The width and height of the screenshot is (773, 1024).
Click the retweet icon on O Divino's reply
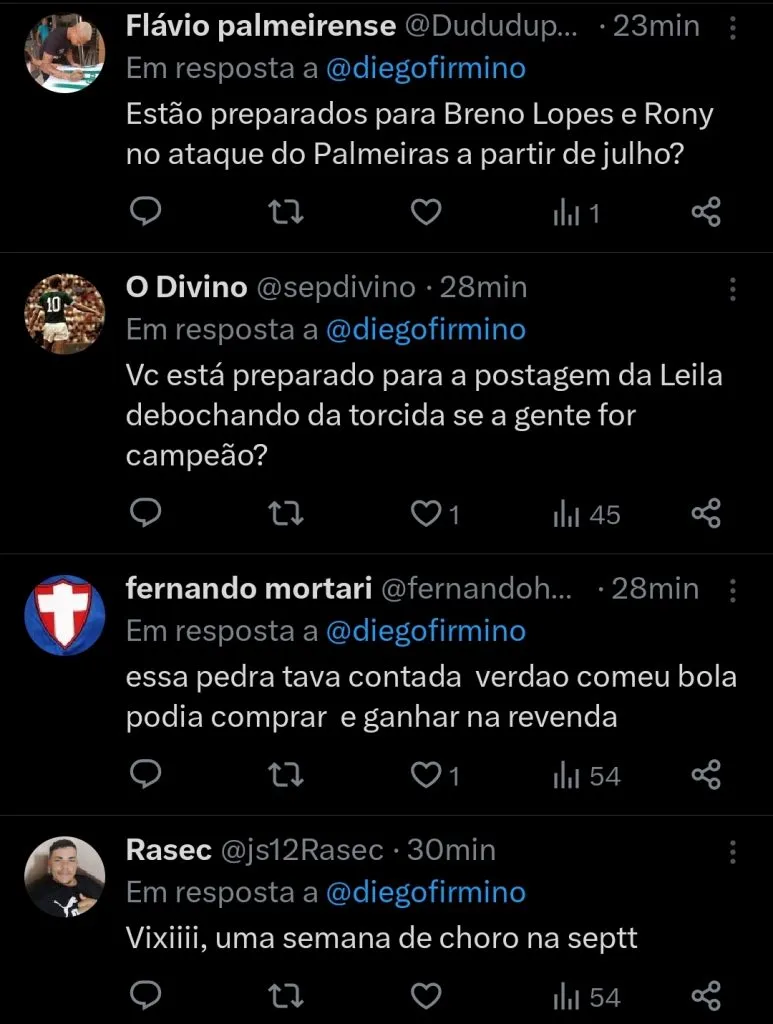[286, 513]
